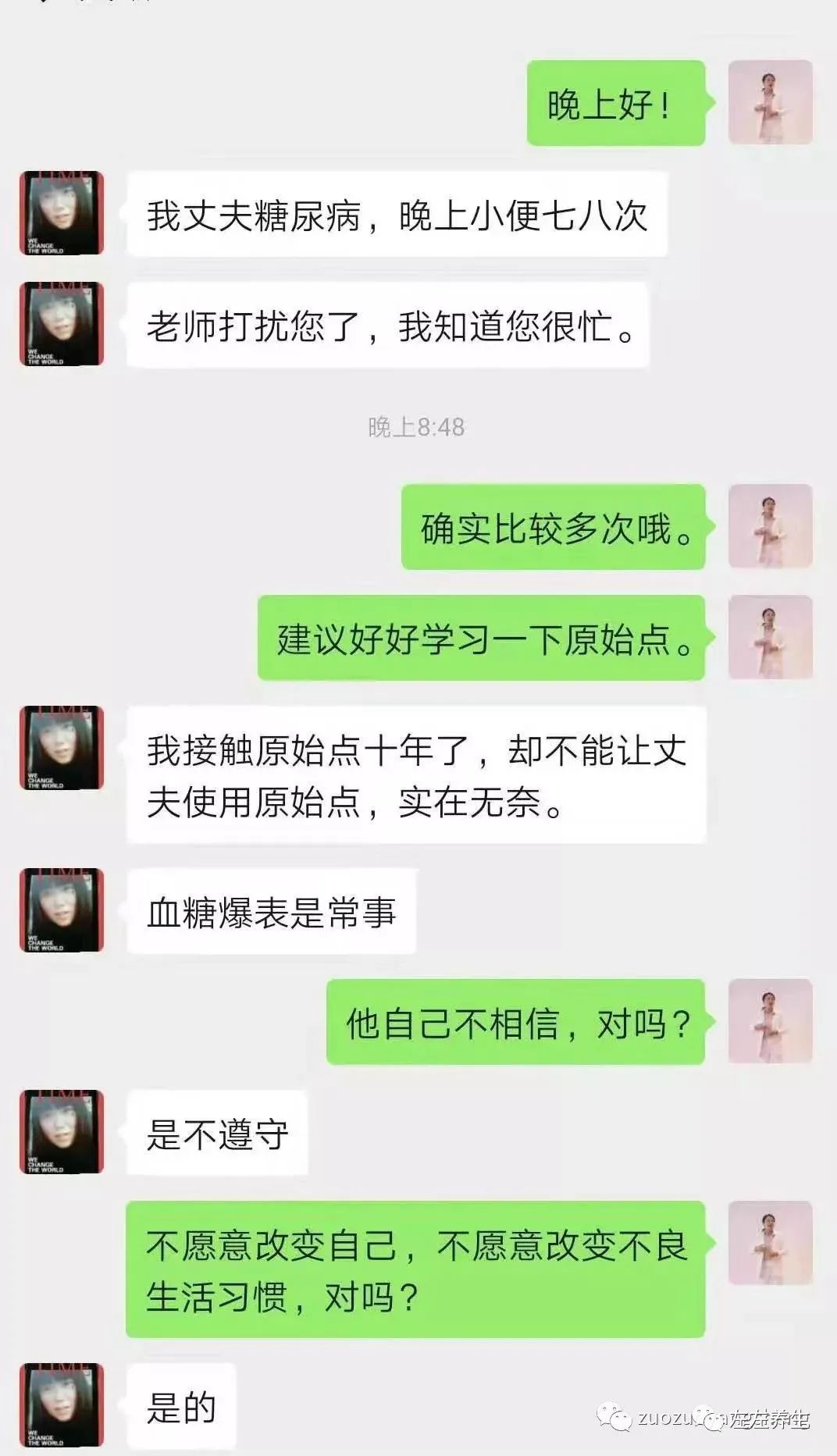The width and height of the screenshot is (837, 1456).
Task: Select the green "晚上好！" message bubble
Action: pos(617,105)
